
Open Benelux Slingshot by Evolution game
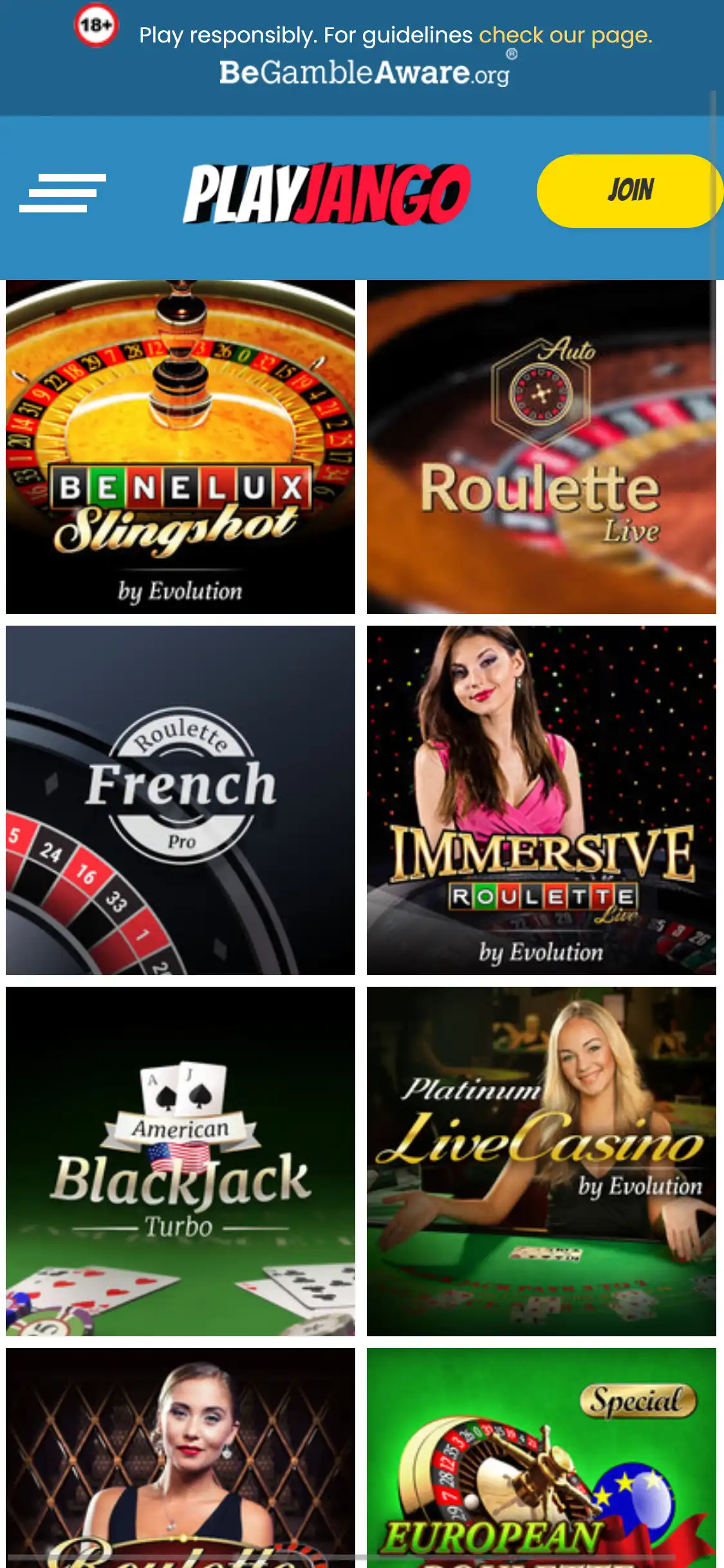pyautogui.click(x=180, y=447)
